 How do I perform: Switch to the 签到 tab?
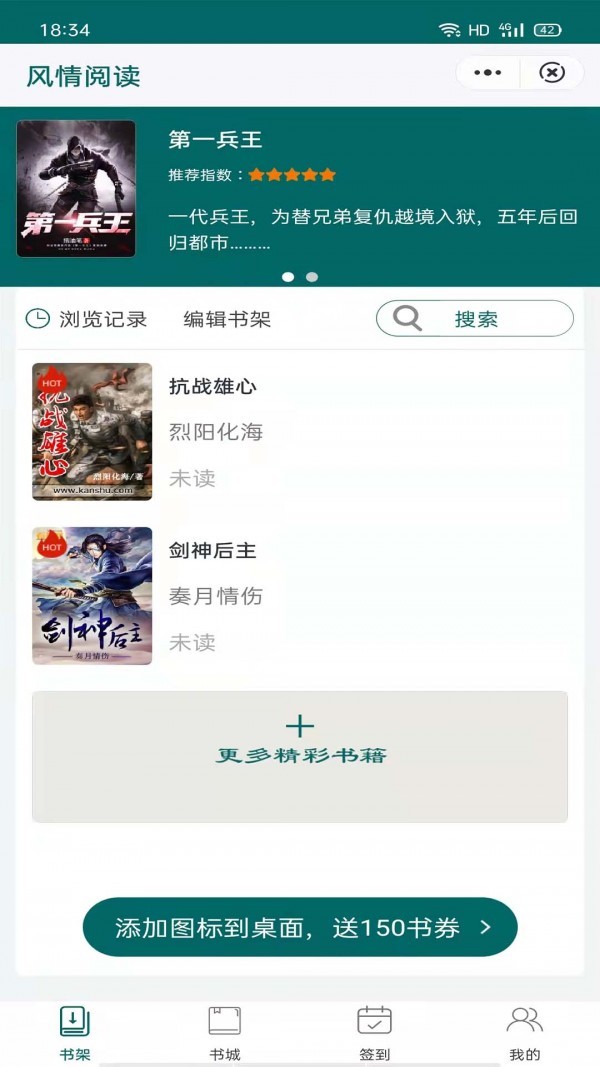click(374, 1033)
